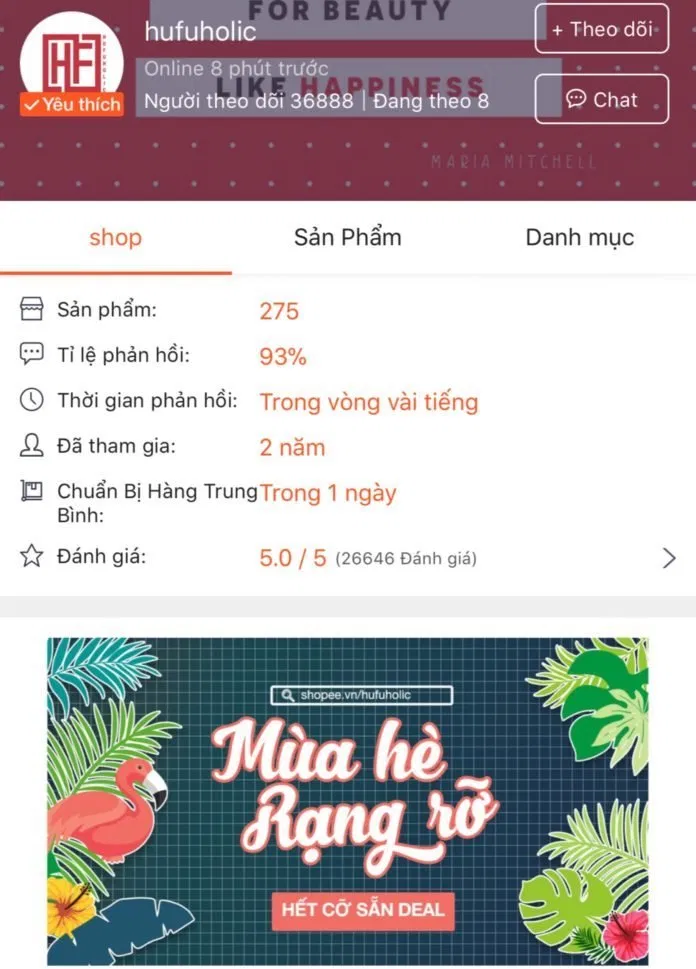Switch to the Danh mục tab
Image resolution: width=696 pixels, height=969 pixels.
click(x=579, y=238)
